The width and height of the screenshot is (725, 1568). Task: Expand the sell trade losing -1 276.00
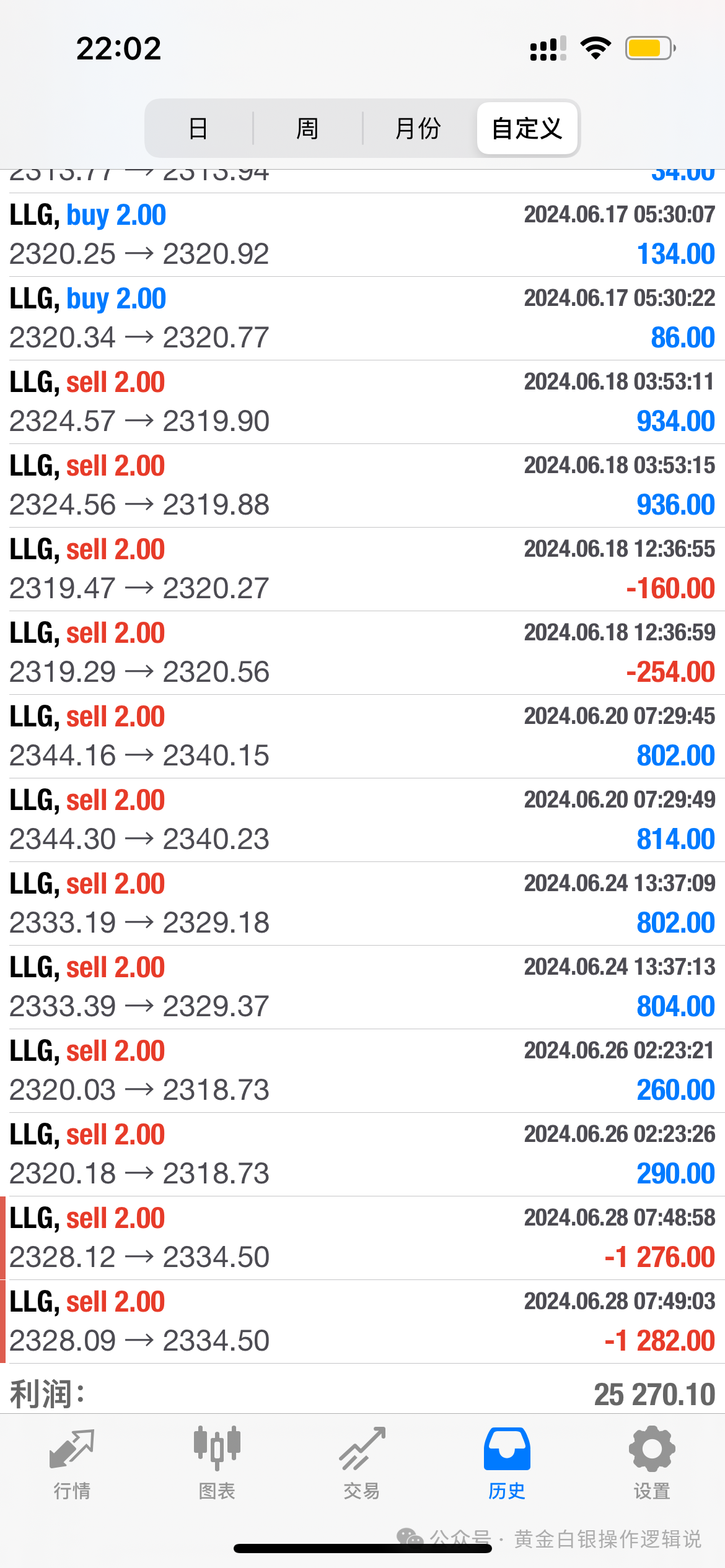[362, 1238]
